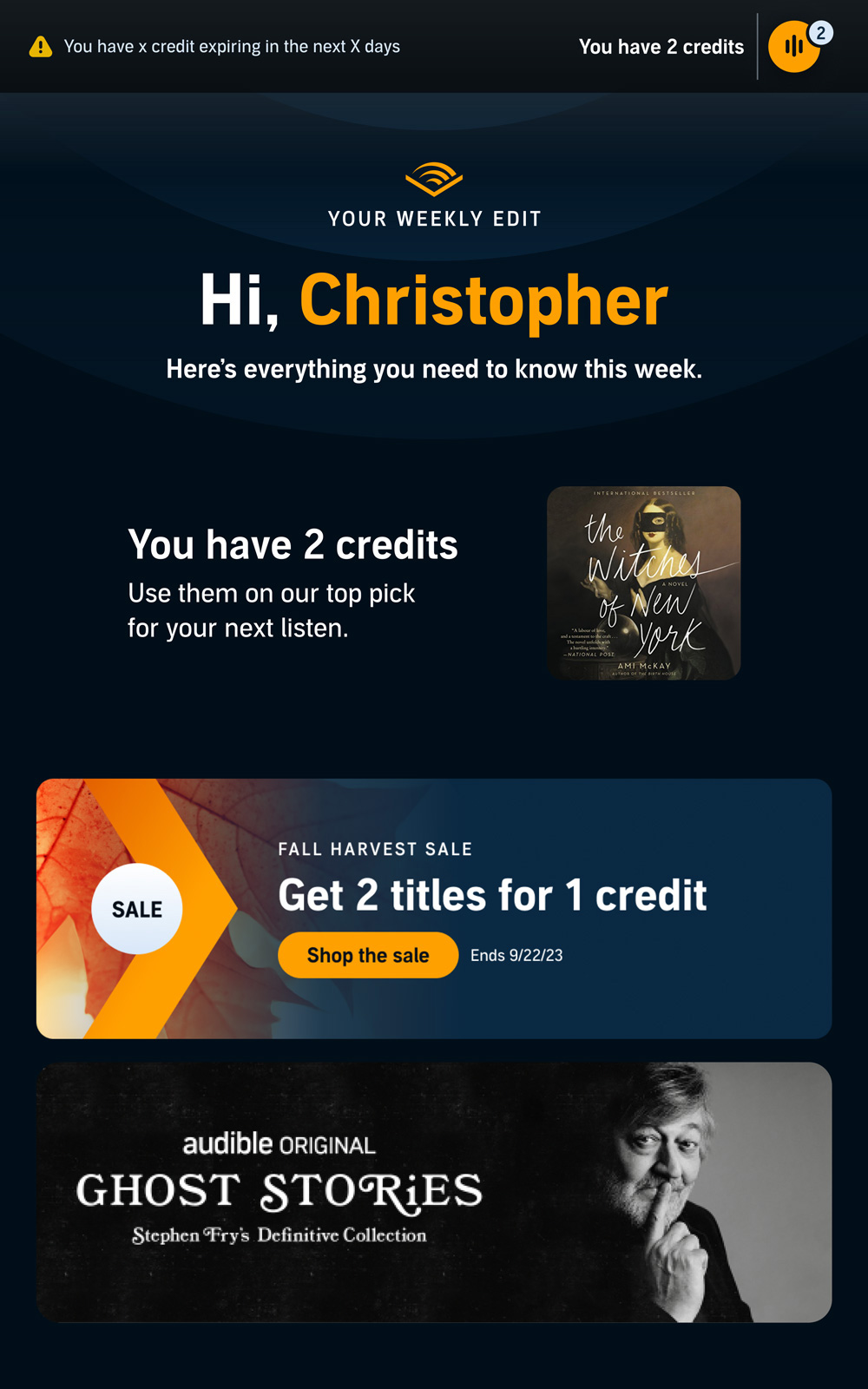Open the Ghost Stories Audible Original banner

434,1192
